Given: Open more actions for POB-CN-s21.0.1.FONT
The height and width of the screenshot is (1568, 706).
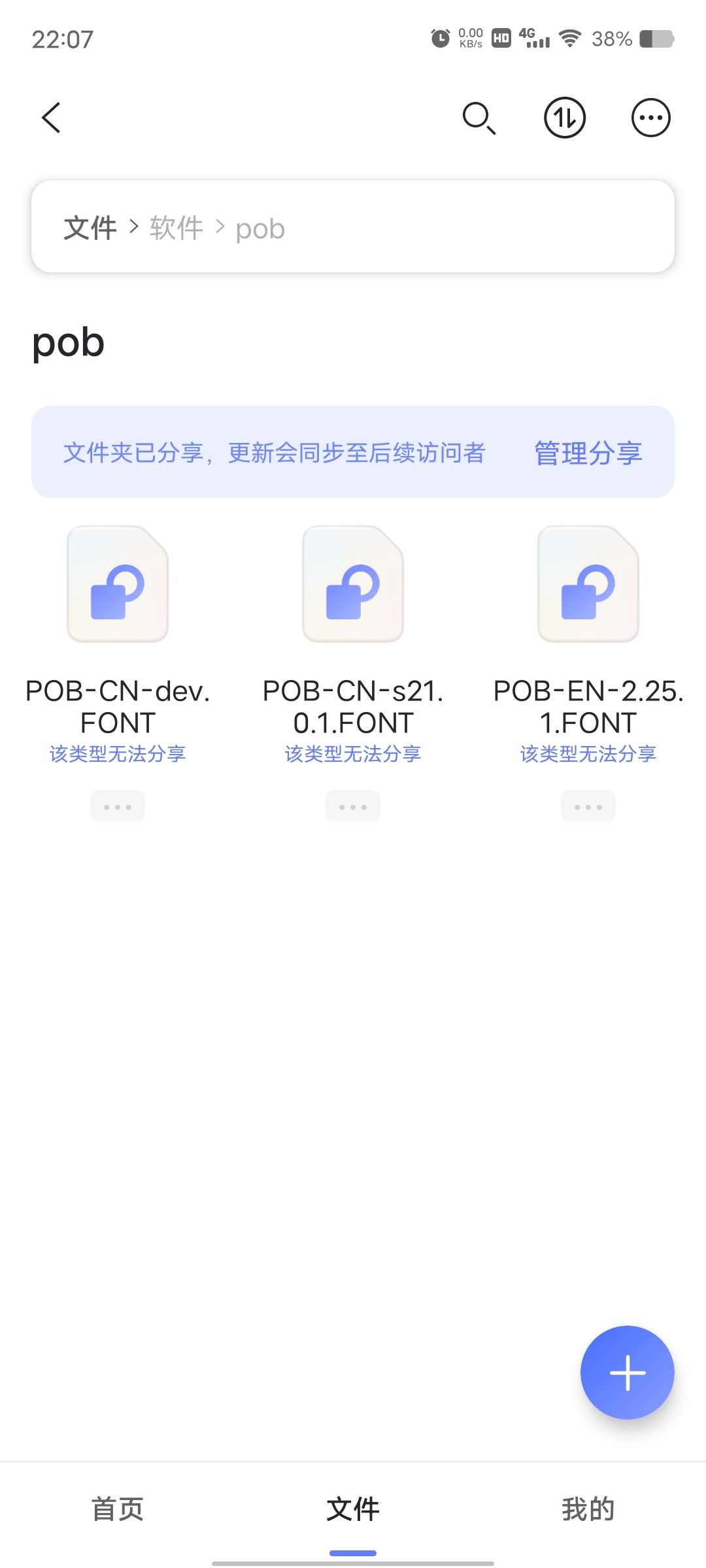Looking at the screenshot, I should click(x=353, y=806).
